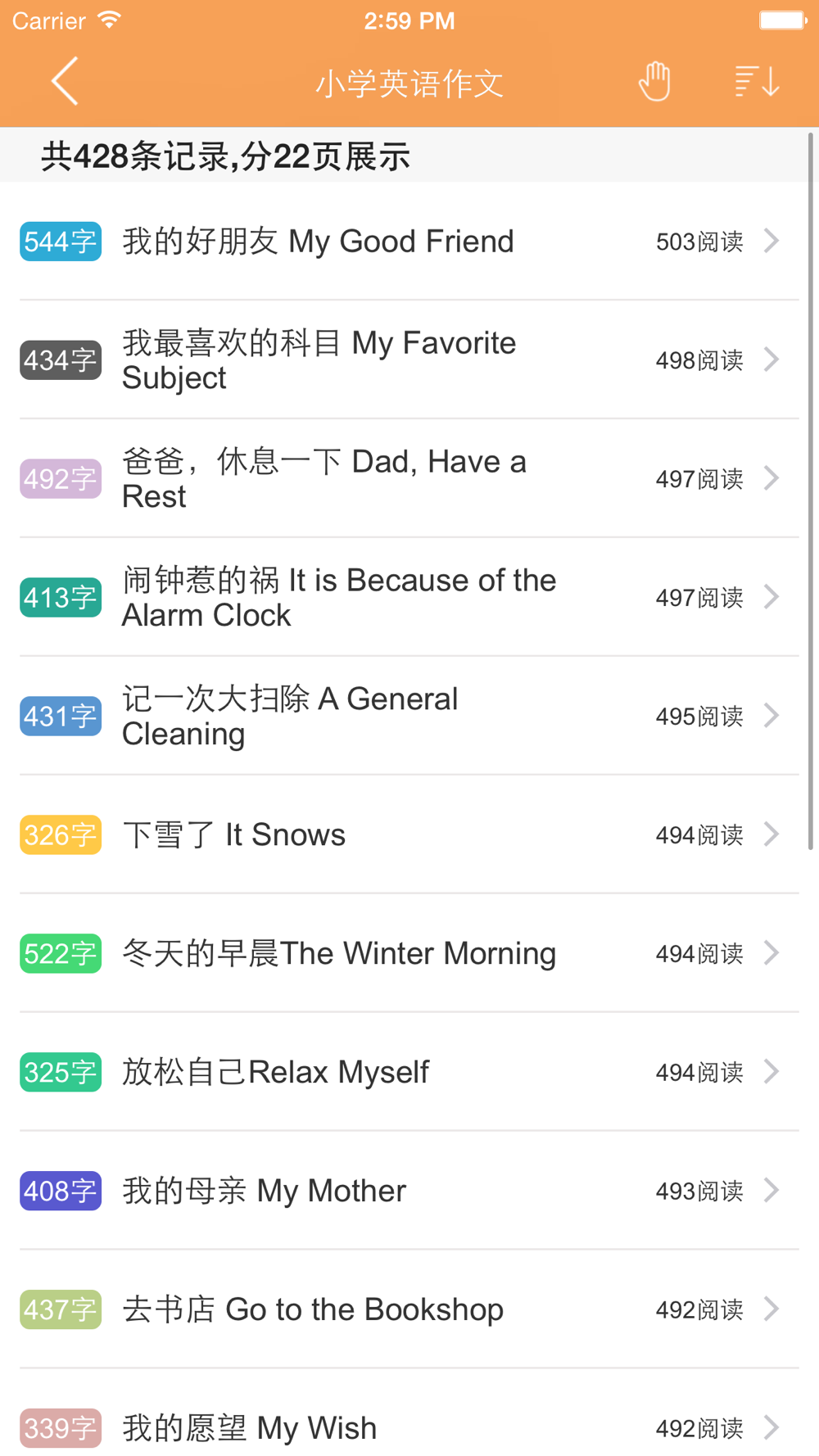Tap the hand icon in the top bar

[654, 81]
